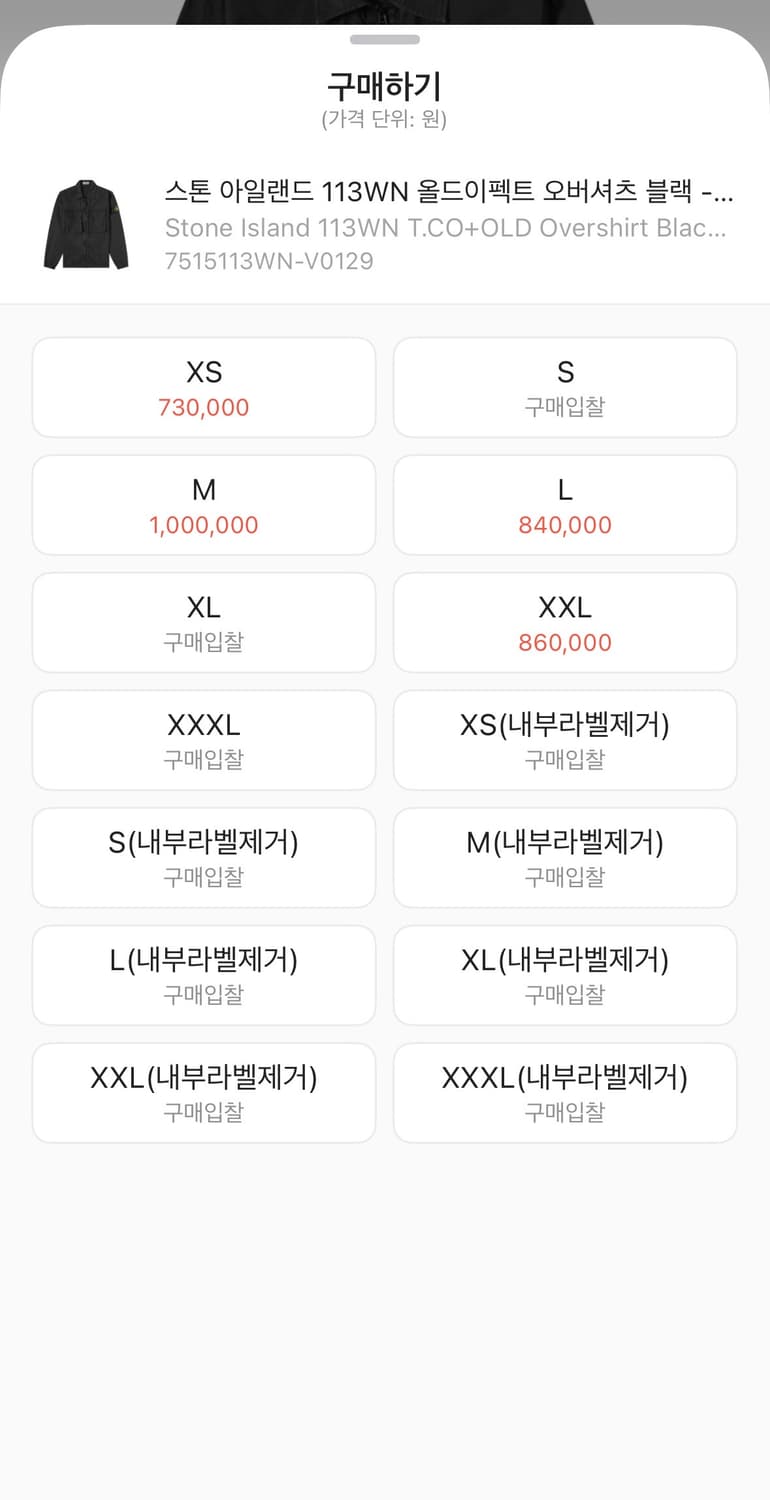Viewport: 770px width, 1500px height.
Task: Pick XS(내부라벨제거) option
Action: (565, 740)
